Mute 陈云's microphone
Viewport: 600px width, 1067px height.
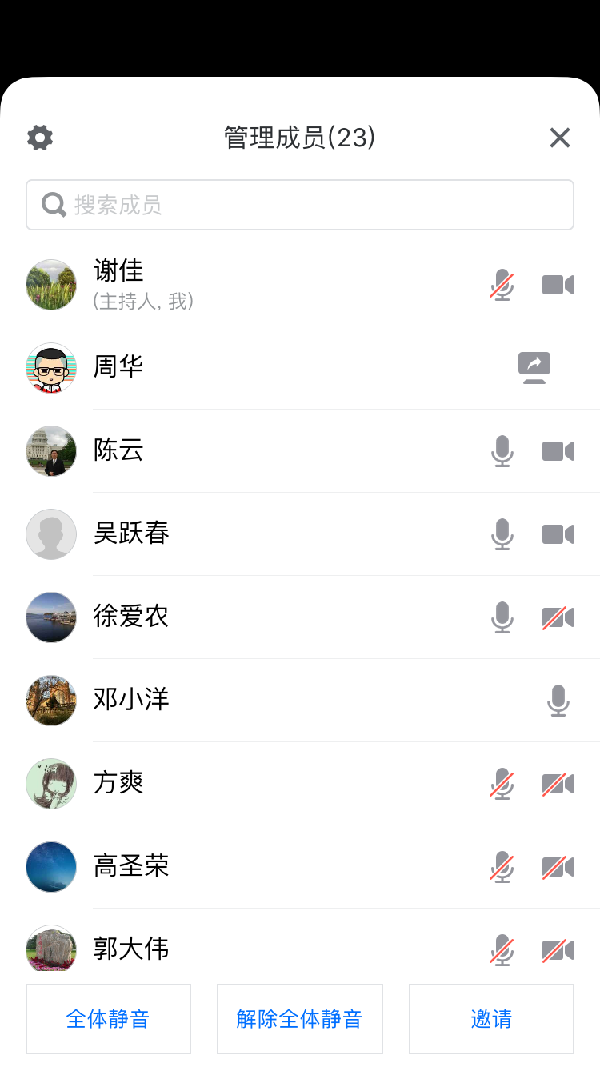point(502,451)
